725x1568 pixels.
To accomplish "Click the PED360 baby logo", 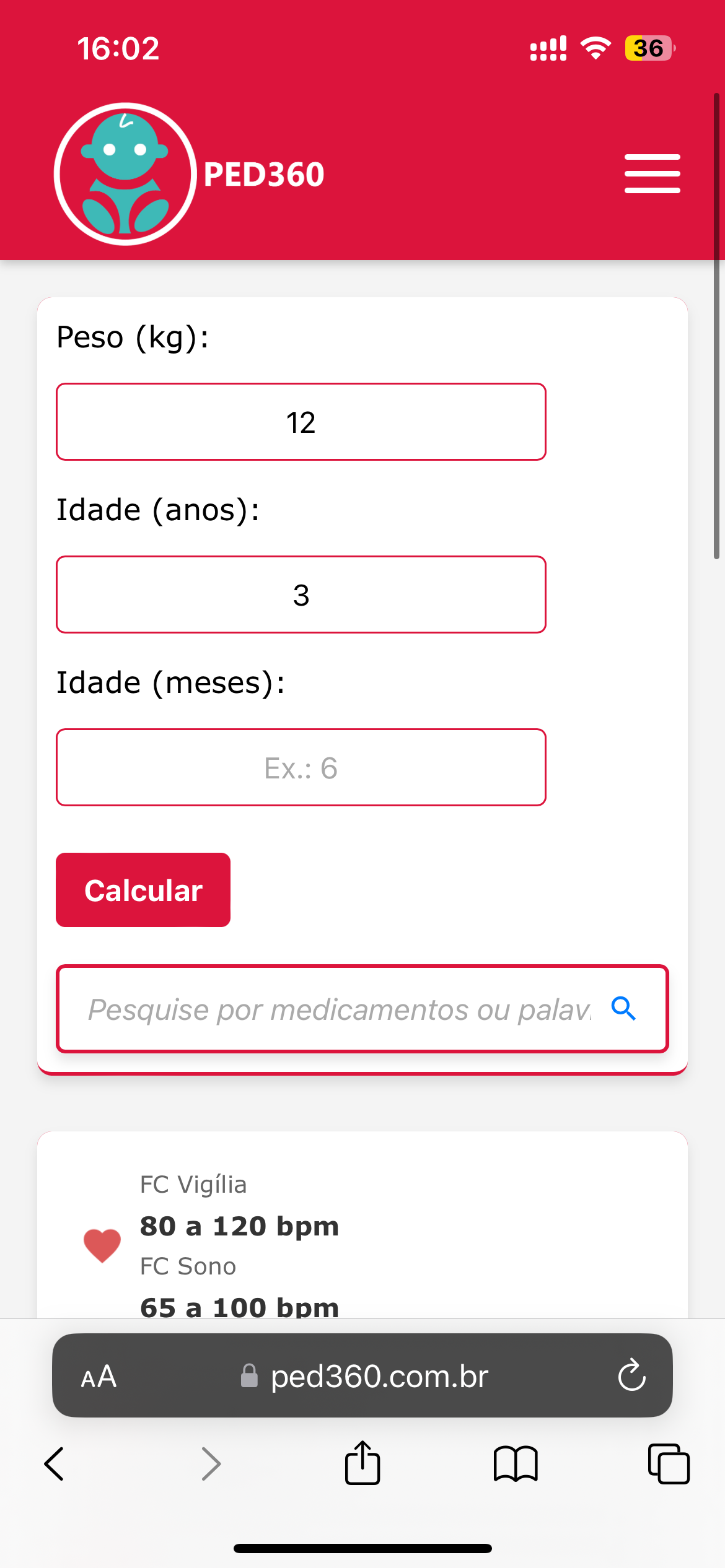I will 124,173.
